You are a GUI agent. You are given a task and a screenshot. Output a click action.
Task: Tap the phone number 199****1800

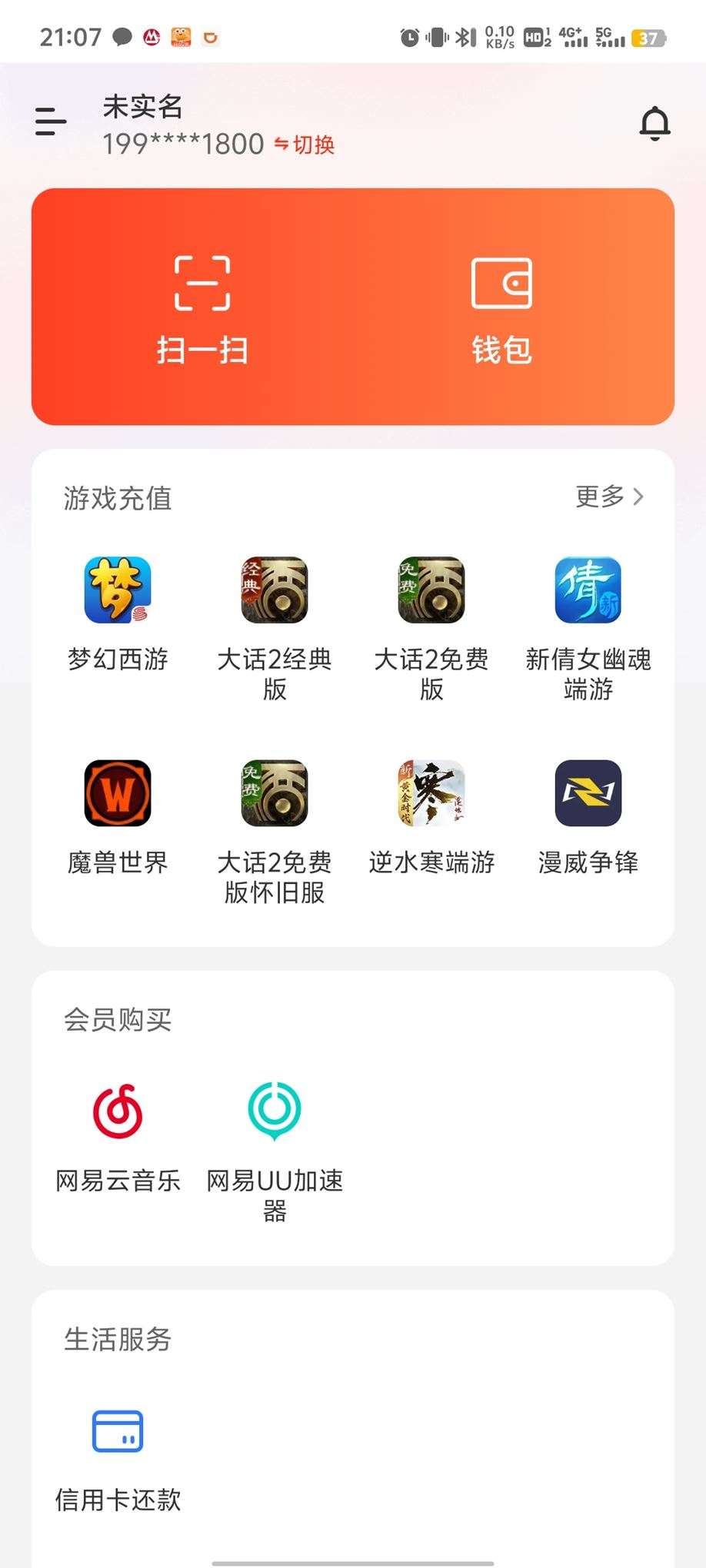pos(182,145)
